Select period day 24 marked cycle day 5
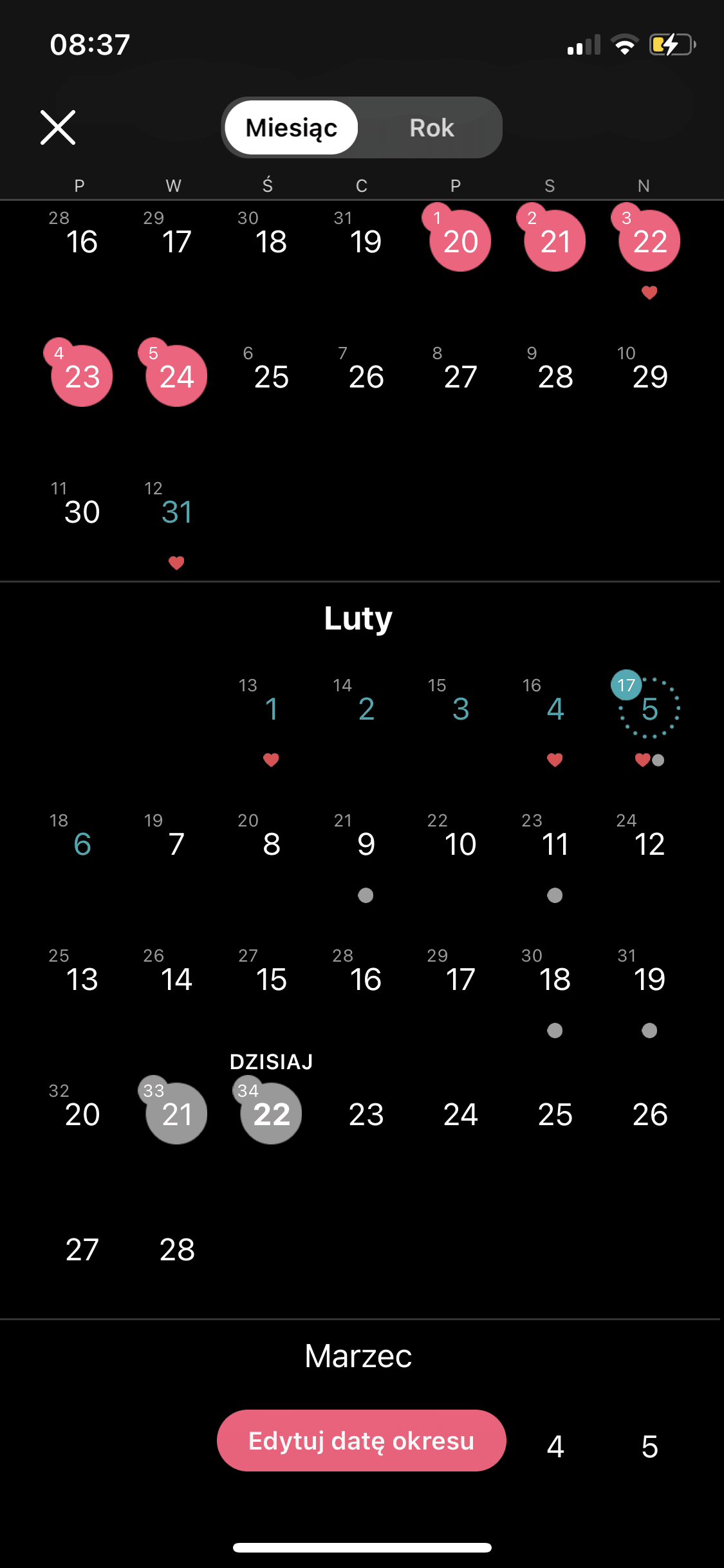Viewport: 724px width, 1568px height. coord(176,377)
